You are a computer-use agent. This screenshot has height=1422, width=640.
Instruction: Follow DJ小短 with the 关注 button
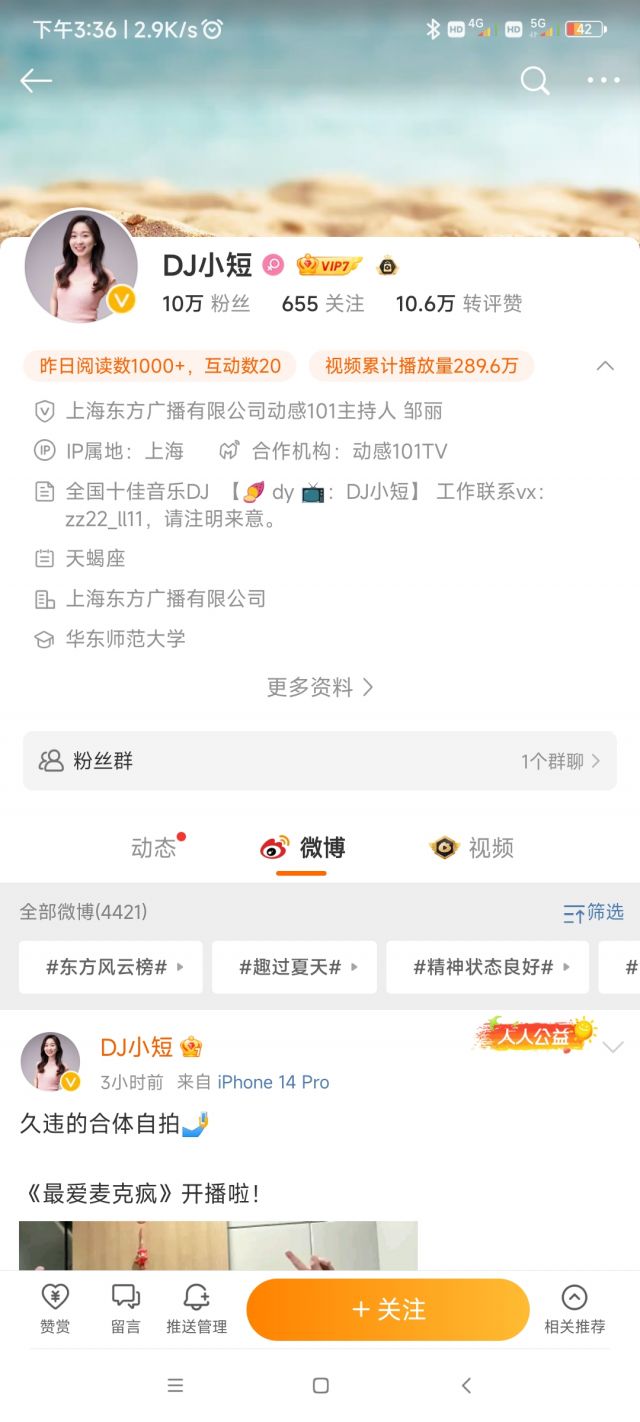388,1309
